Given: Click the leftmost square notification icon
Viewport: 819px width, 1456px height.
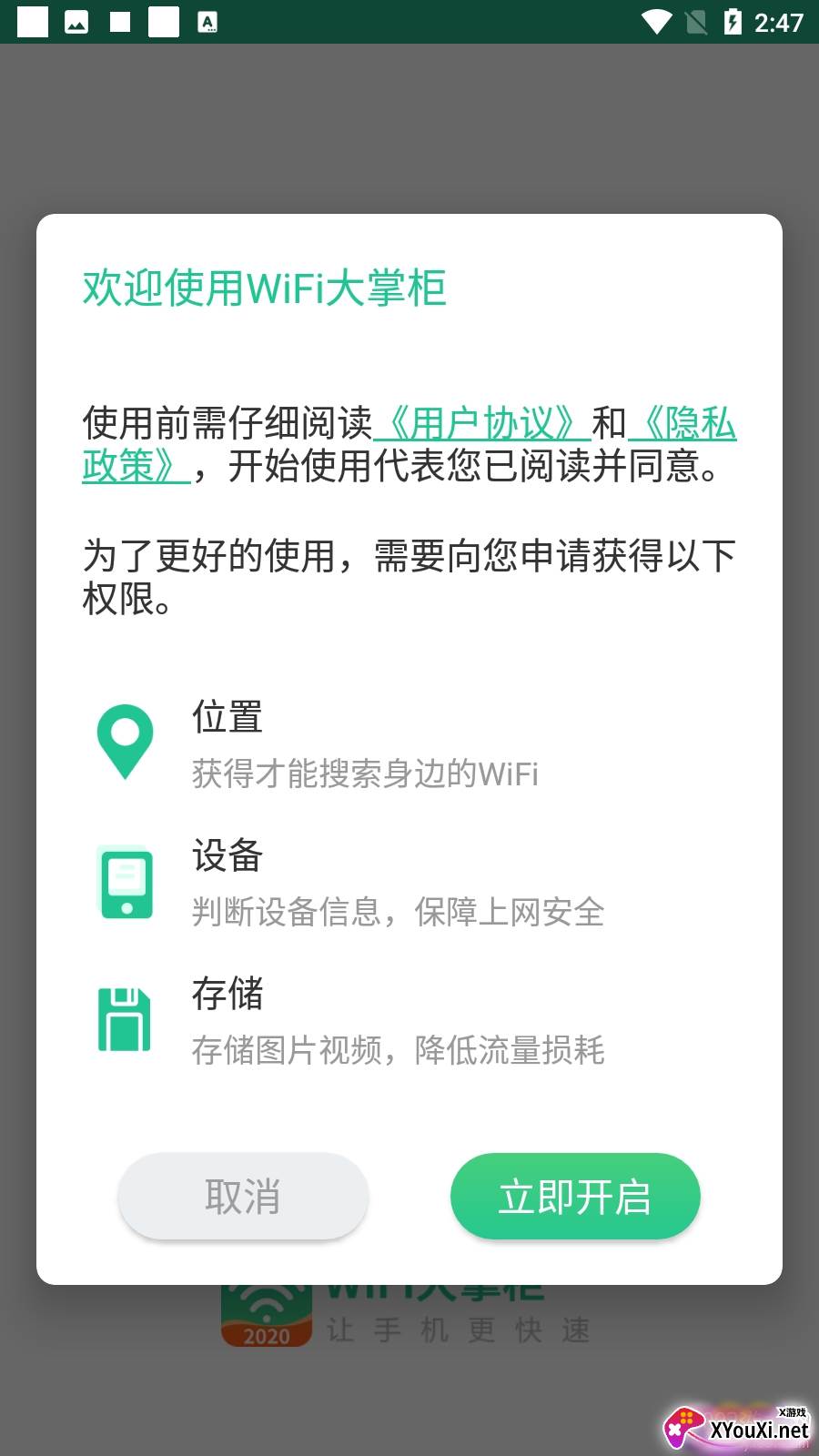Looking at the screenshot, I should click(33, 21).
